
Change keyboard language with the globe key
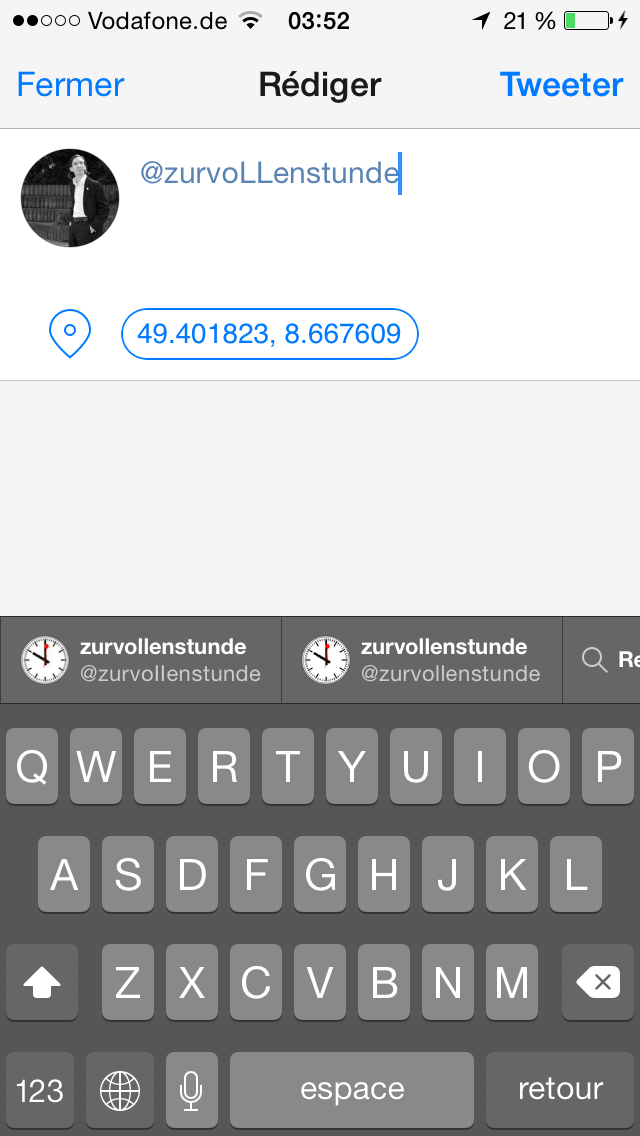[x=120, y=1090]
